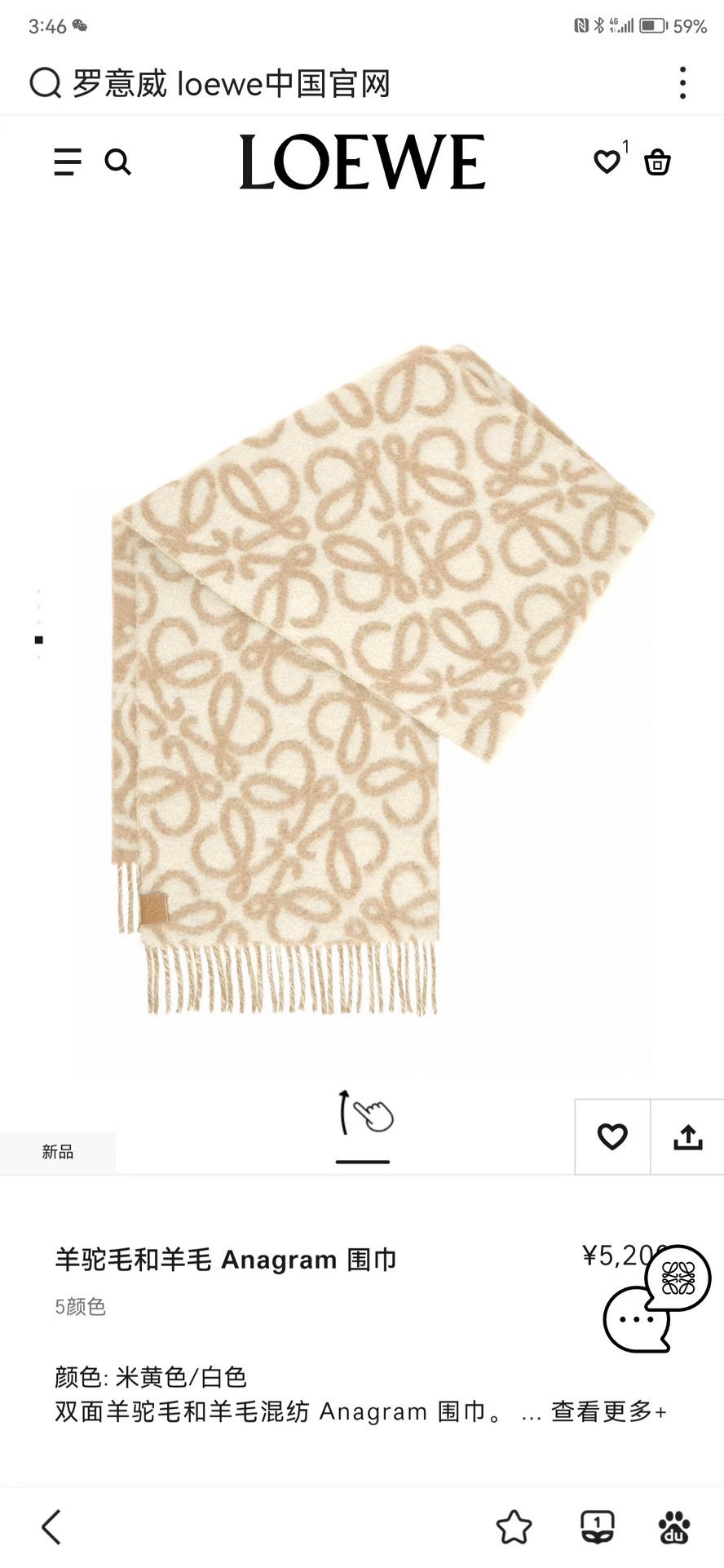View the scarf product image
Image resolution: width=724 pixels, height=1568 pixels.
click(362, 677)
